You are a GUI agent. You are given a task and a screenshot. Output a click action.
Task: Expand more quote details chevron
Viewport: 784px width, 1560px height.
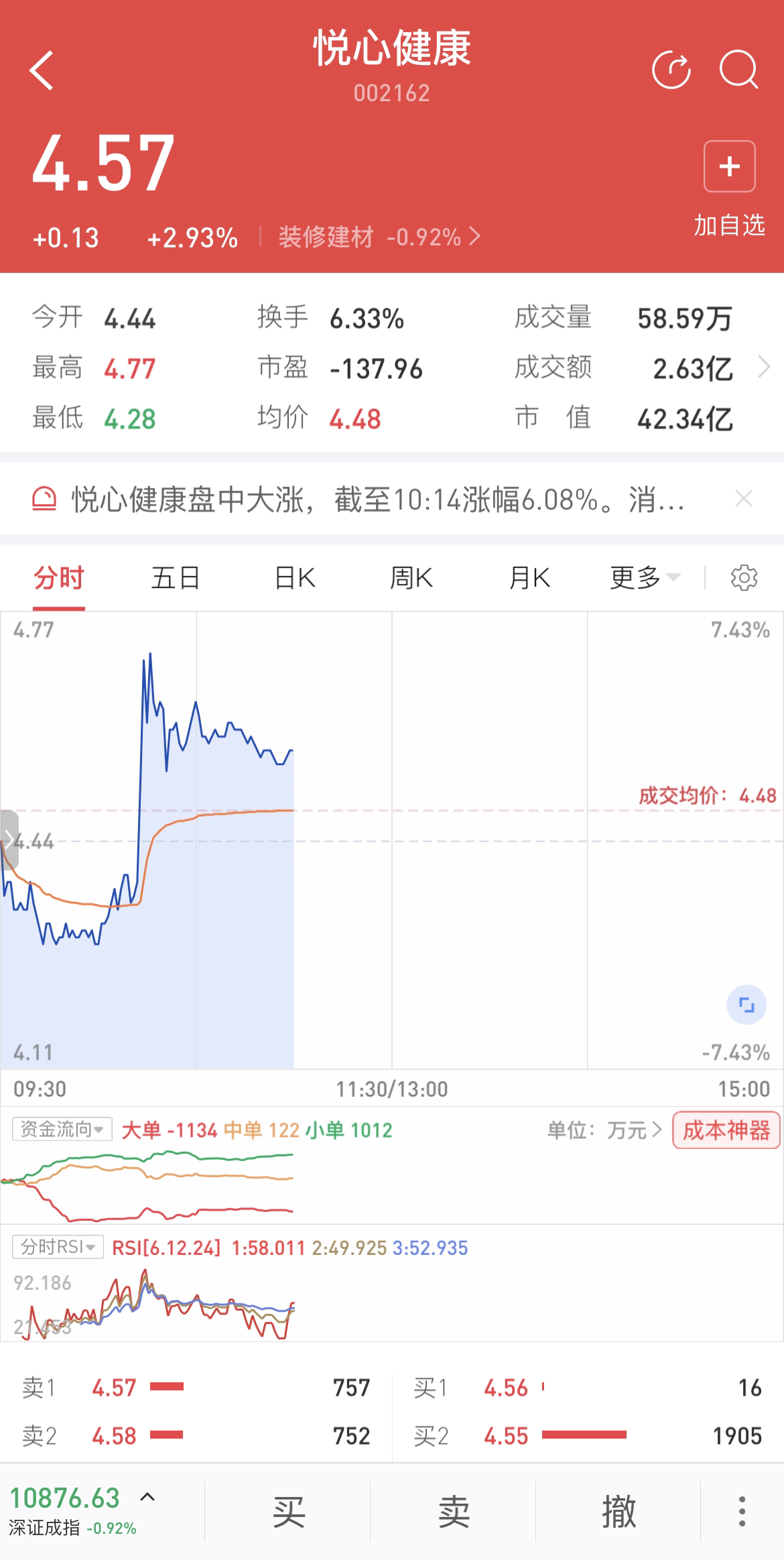click(x=764, y=367)
